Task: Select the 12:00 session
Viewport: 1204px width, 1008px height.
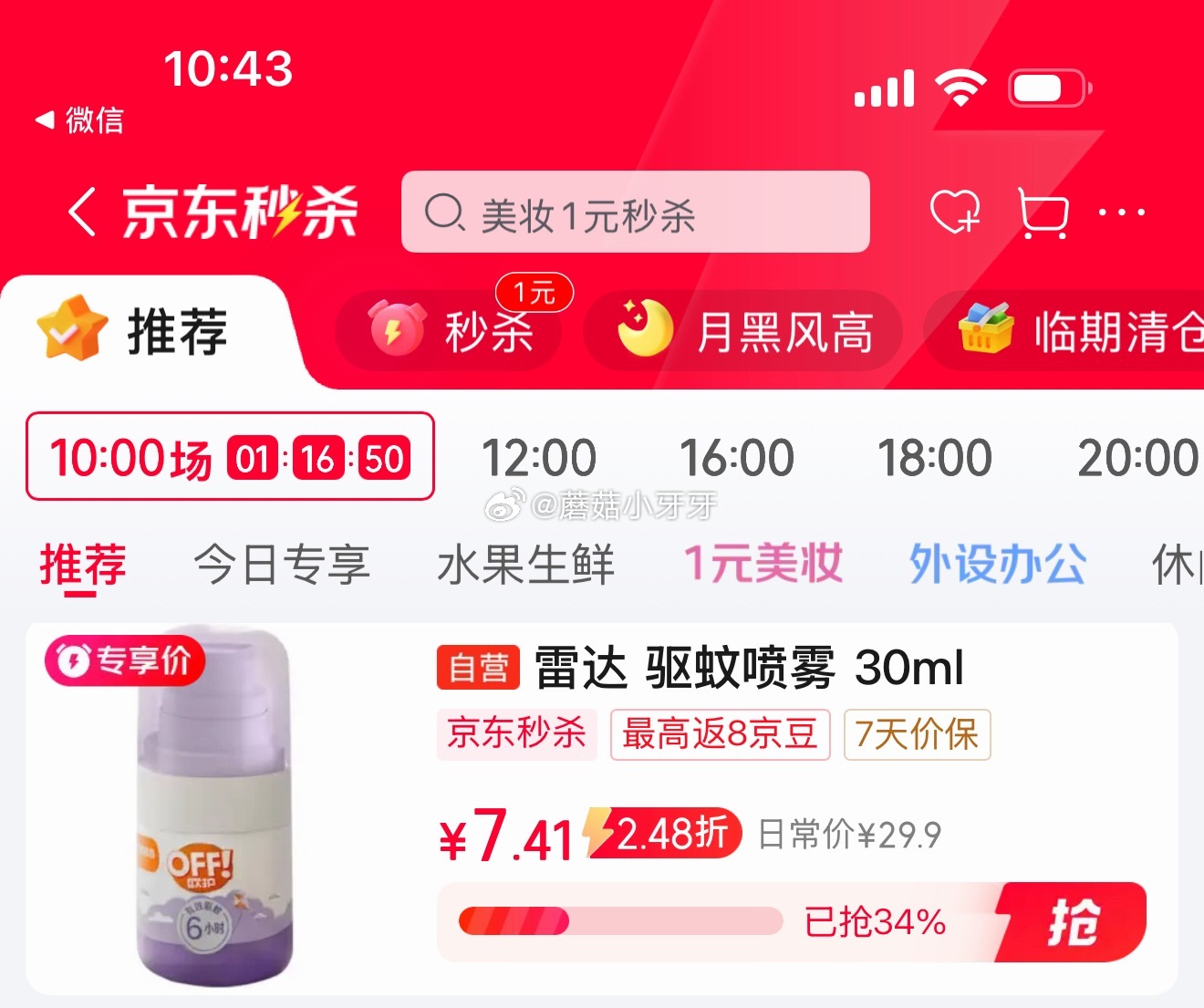Action: (x=538, y=458)
